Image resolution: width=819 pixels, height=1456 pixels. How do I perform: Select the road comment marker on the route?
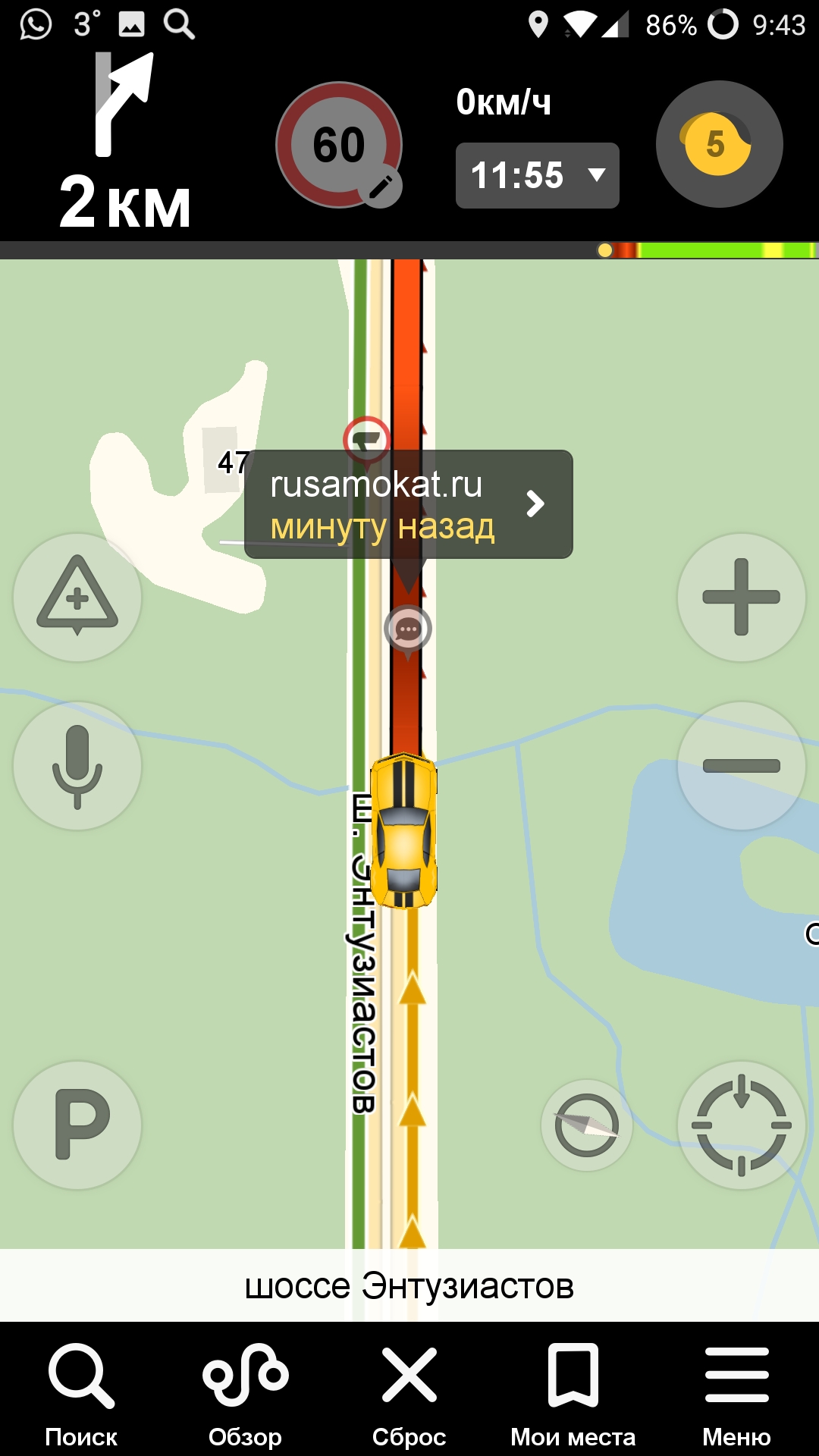[x=408, y=629]
